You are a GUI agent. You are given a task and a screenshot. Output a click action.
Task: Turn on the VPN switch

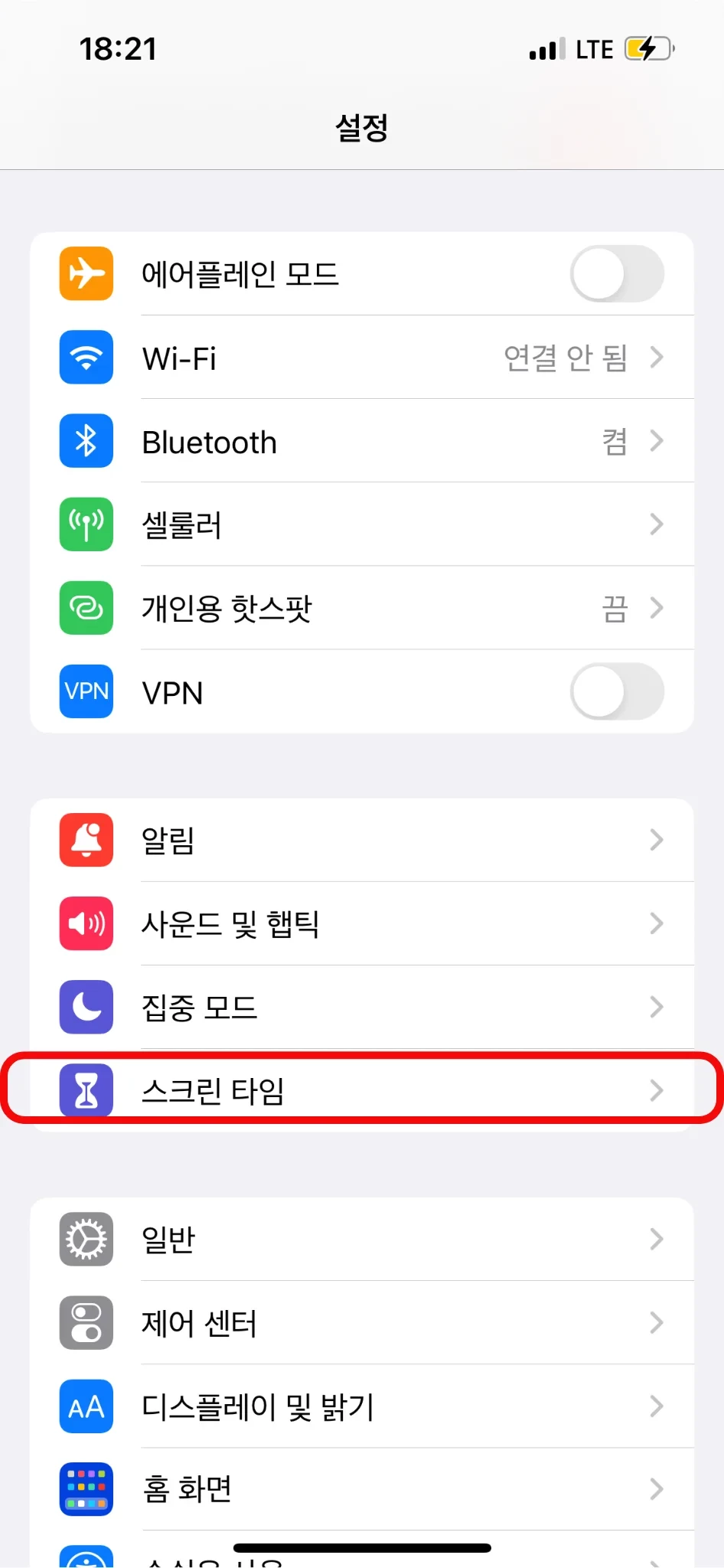tap(616, 692)
